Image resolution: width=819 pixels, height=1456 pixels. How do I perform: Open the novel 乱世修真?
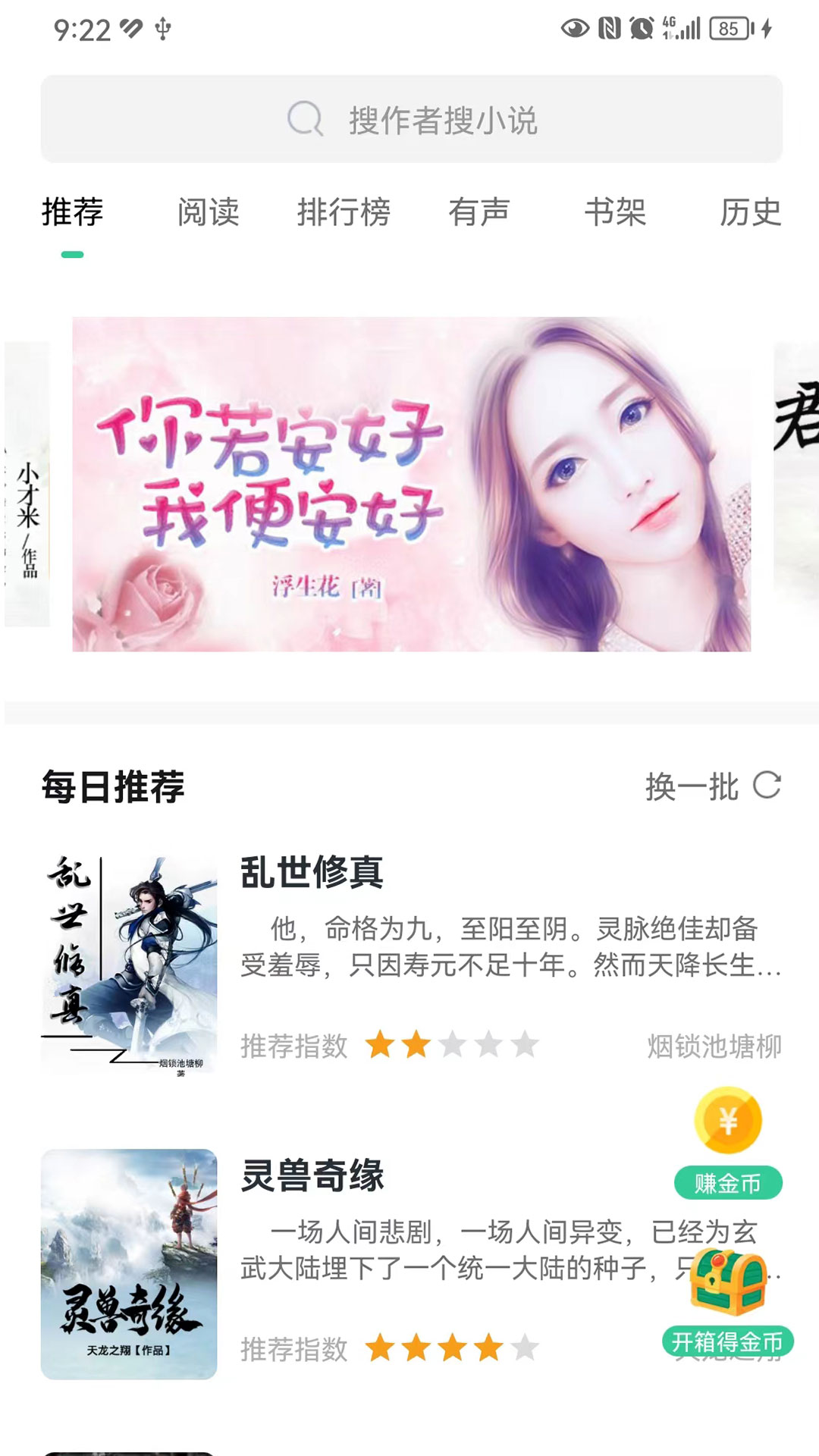coord(311,872)
